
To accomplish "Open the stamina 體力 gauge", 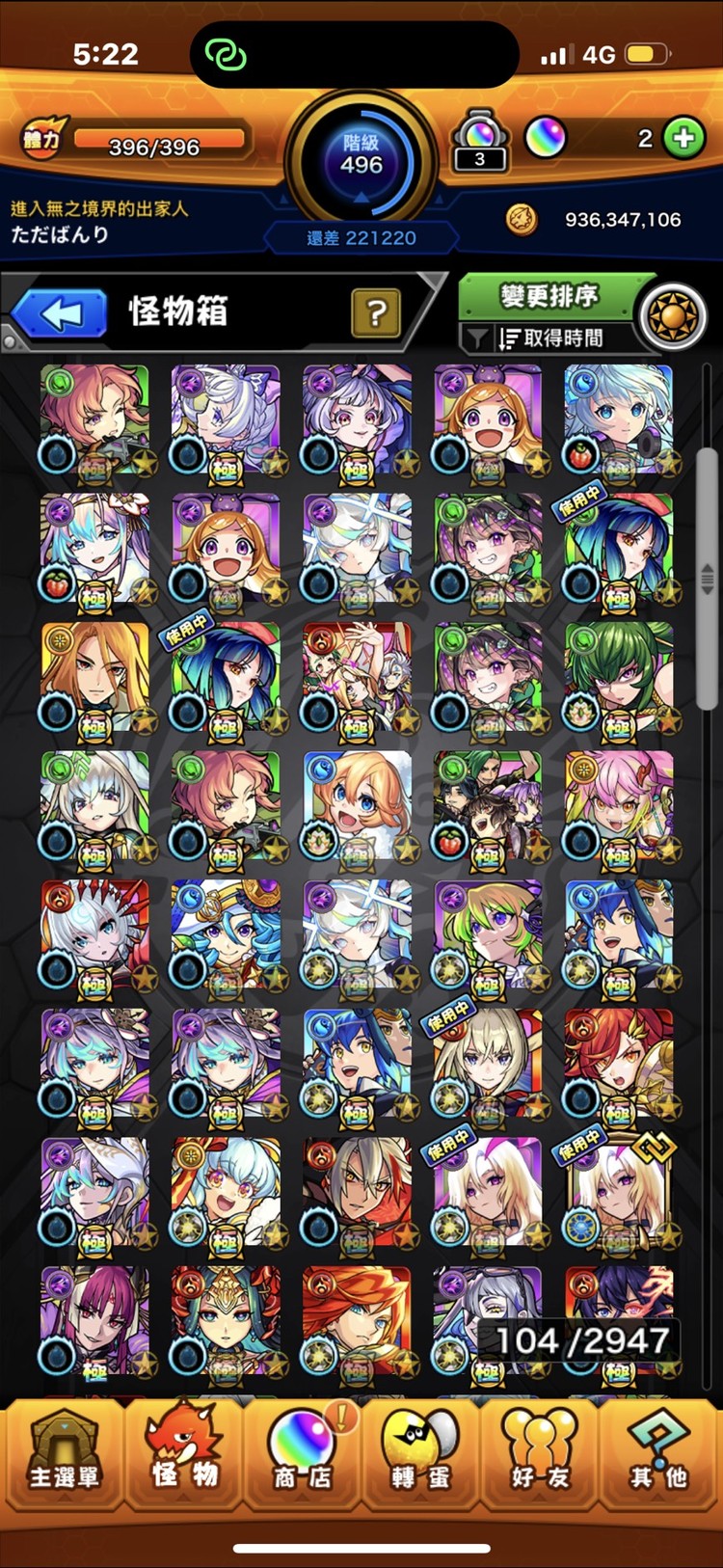I will [x=135, y=143].
